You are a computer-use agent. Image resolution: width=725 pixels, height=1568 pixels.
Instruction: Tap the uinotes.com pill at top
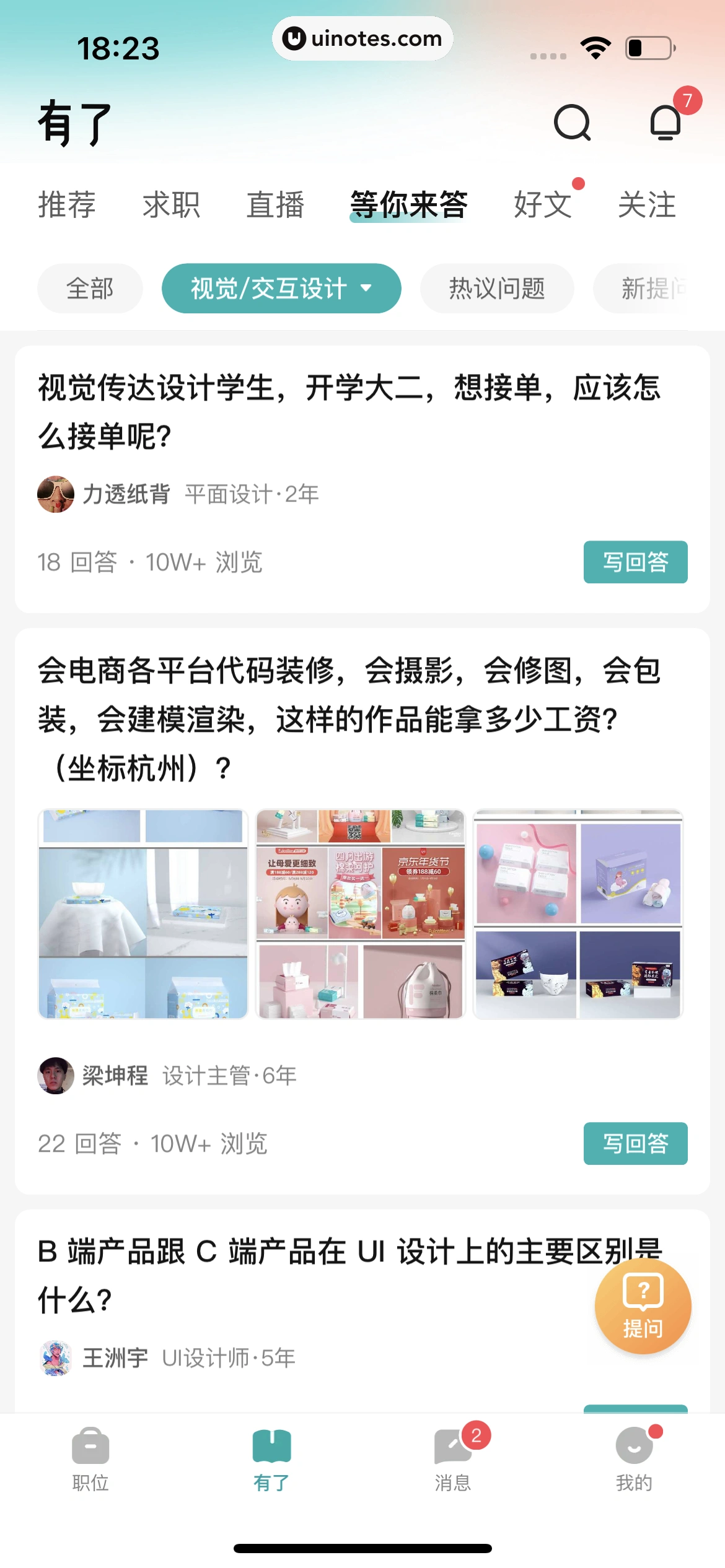tap(361, 38)
